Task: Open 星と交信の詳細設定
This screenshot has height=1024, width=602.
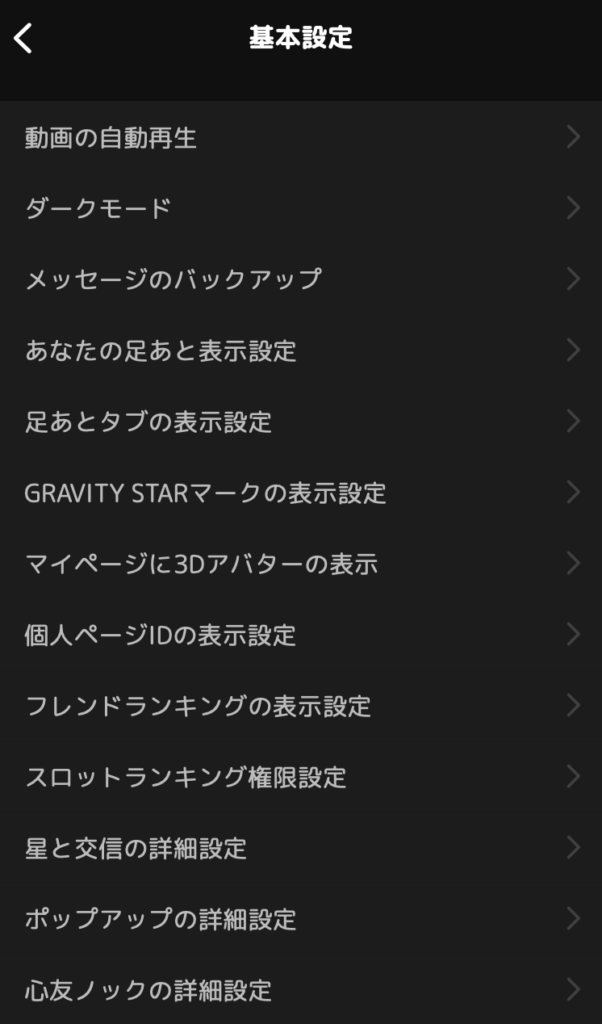Action: (301, 849)
